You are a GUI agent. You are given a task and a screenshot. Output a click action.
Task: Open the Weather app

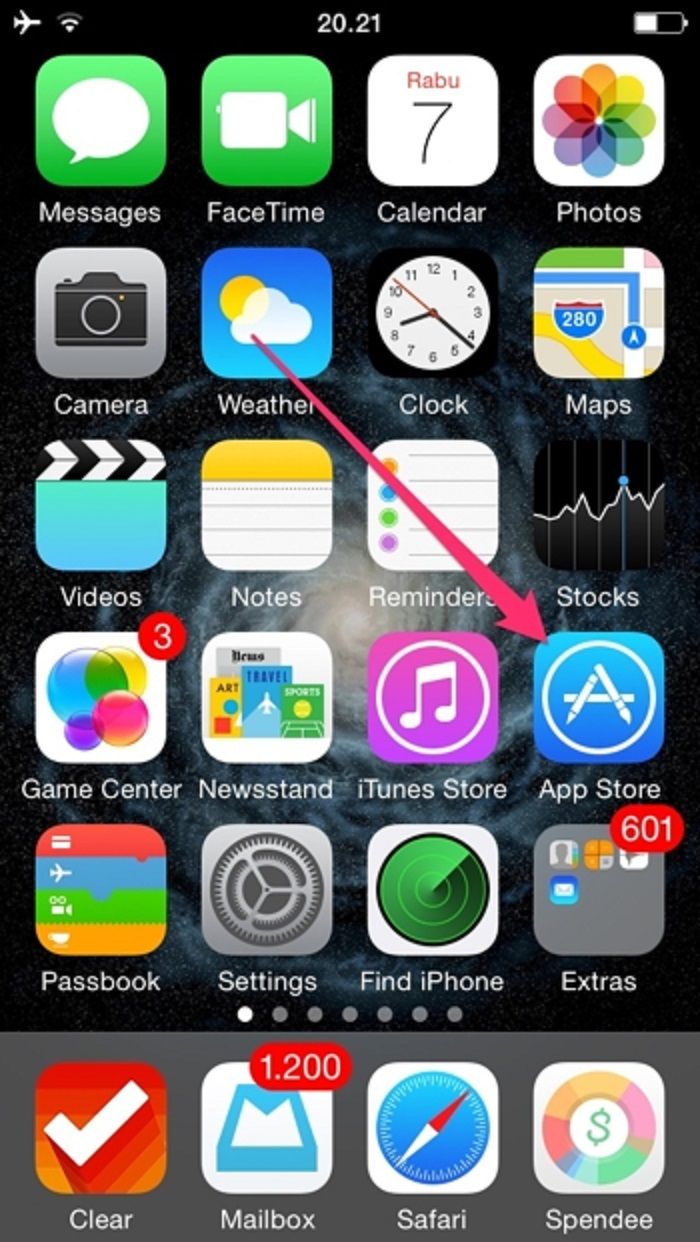point(267,313)
